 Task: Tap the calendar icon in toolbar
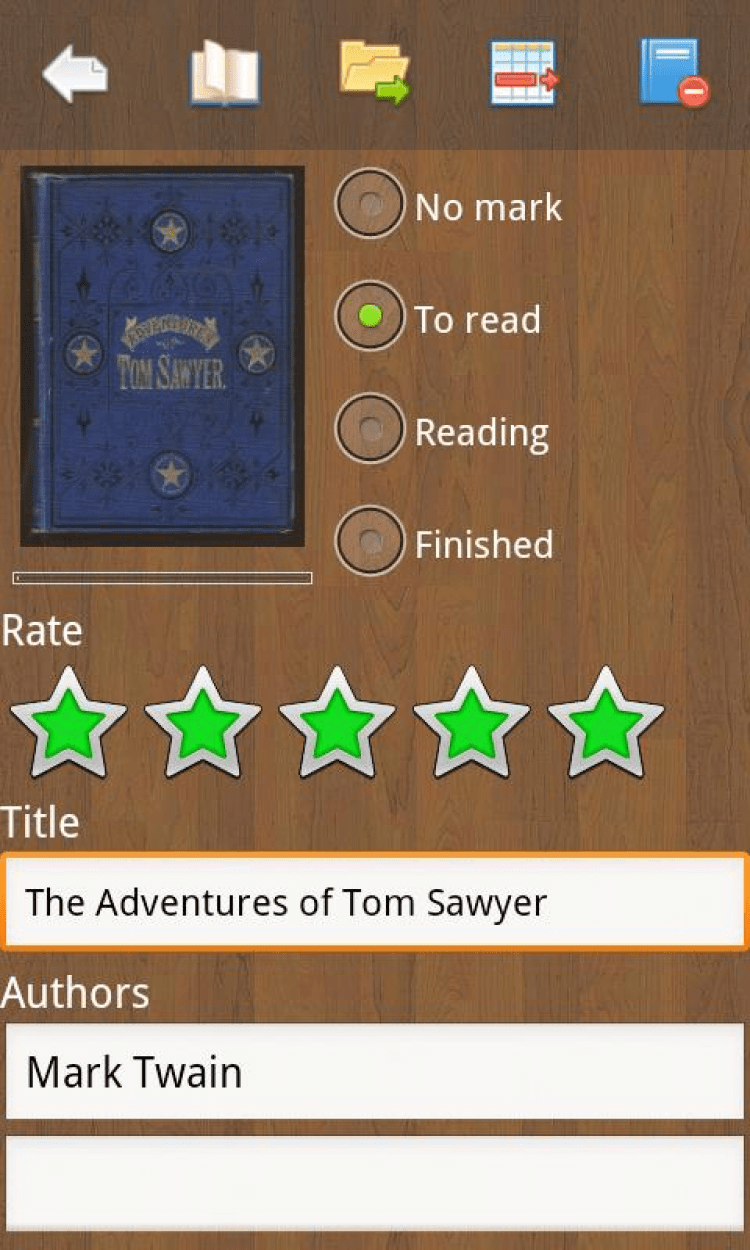(524, 72)
